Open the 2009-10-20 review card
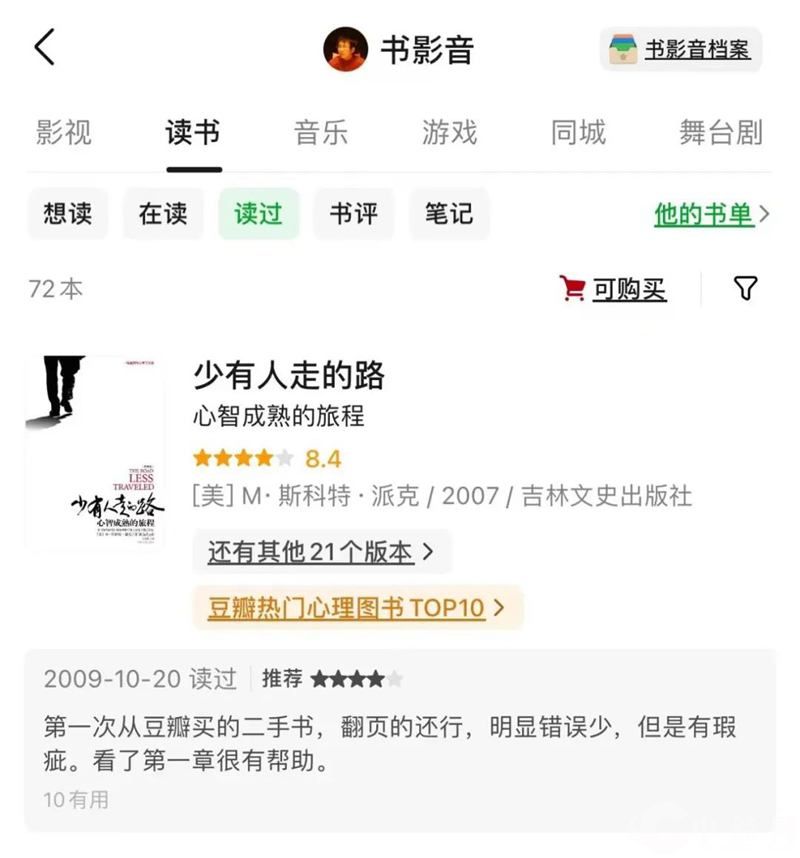Viewport: 800px width, 858px height. click(398, 740)
